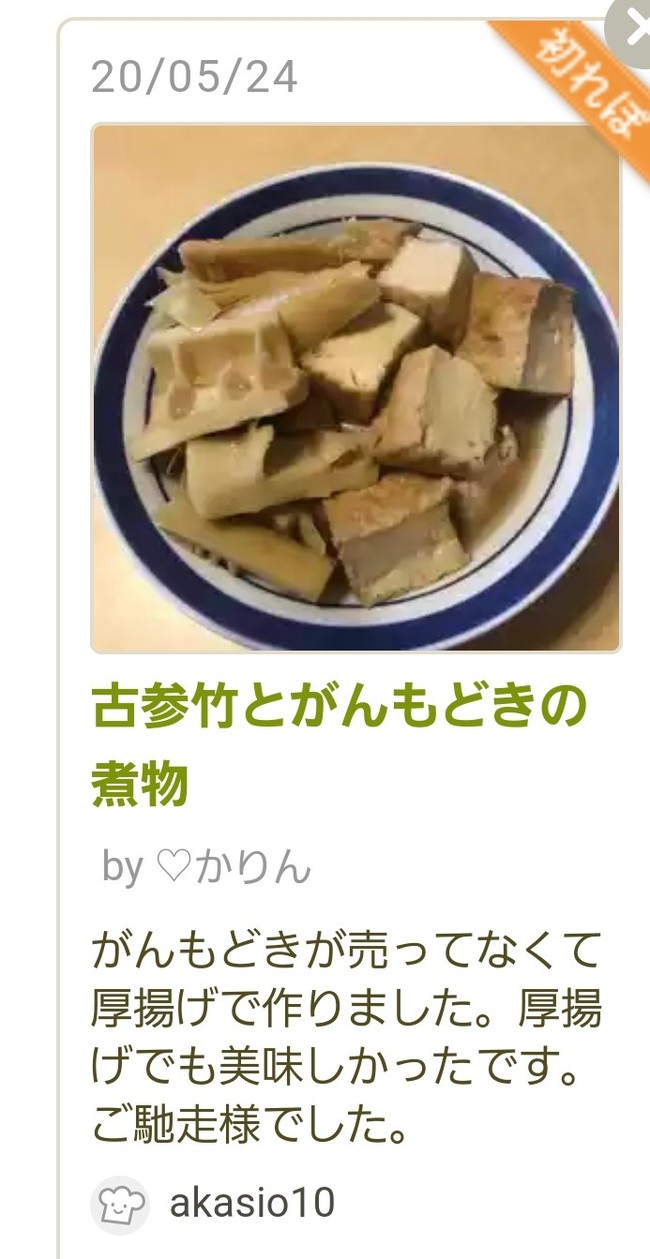Open the simmered dish photo

[356, 388]
